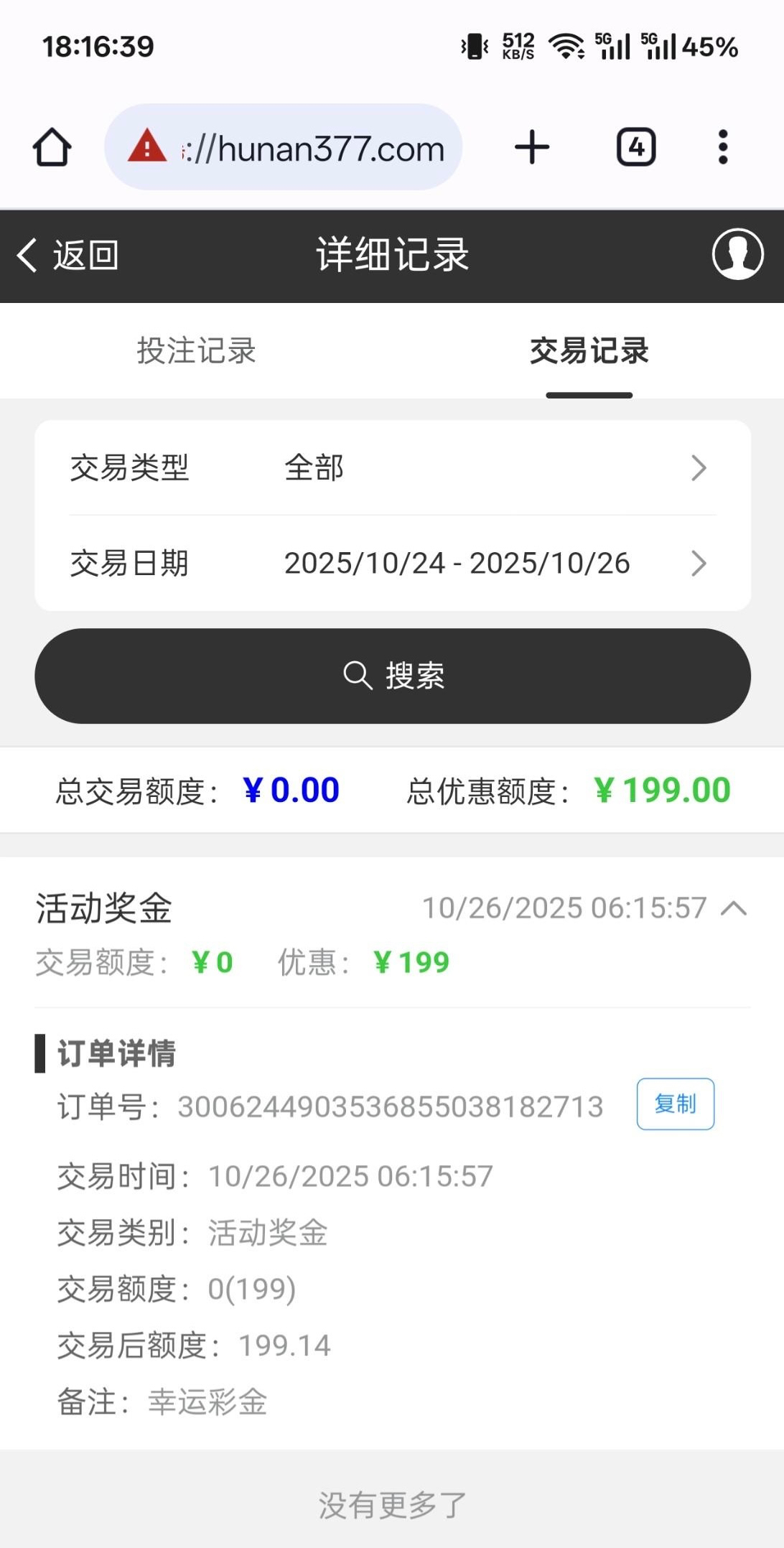This screenshot has height=1548, width=784.
Task: Select the 交易记录 tab
Action: pyautogui.click(x=589, y=351)
